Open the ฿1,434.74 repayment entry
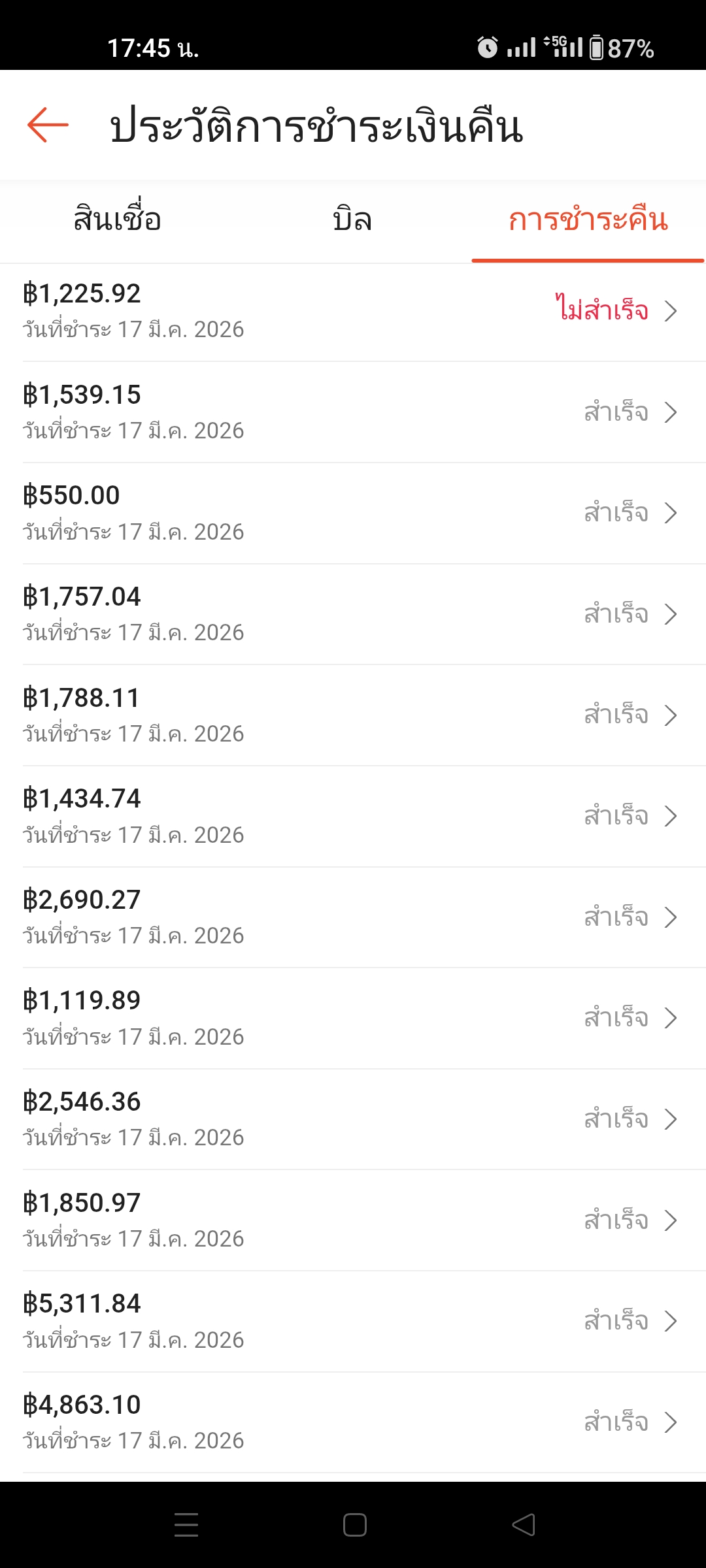706x1568 pixels. (x=353, y=816)
